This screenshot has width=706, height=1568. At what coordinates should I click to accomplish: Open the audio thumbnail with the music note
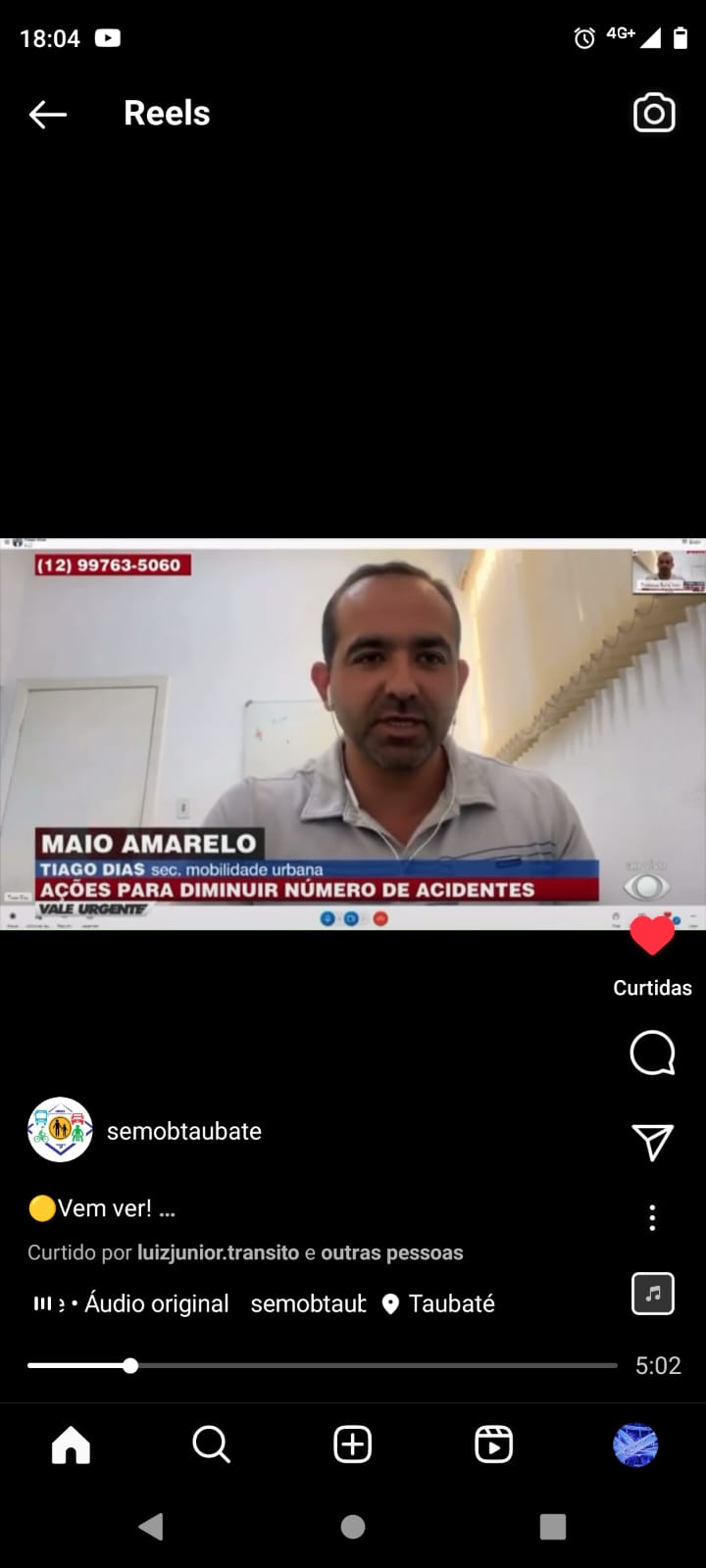click(653, 1294)
